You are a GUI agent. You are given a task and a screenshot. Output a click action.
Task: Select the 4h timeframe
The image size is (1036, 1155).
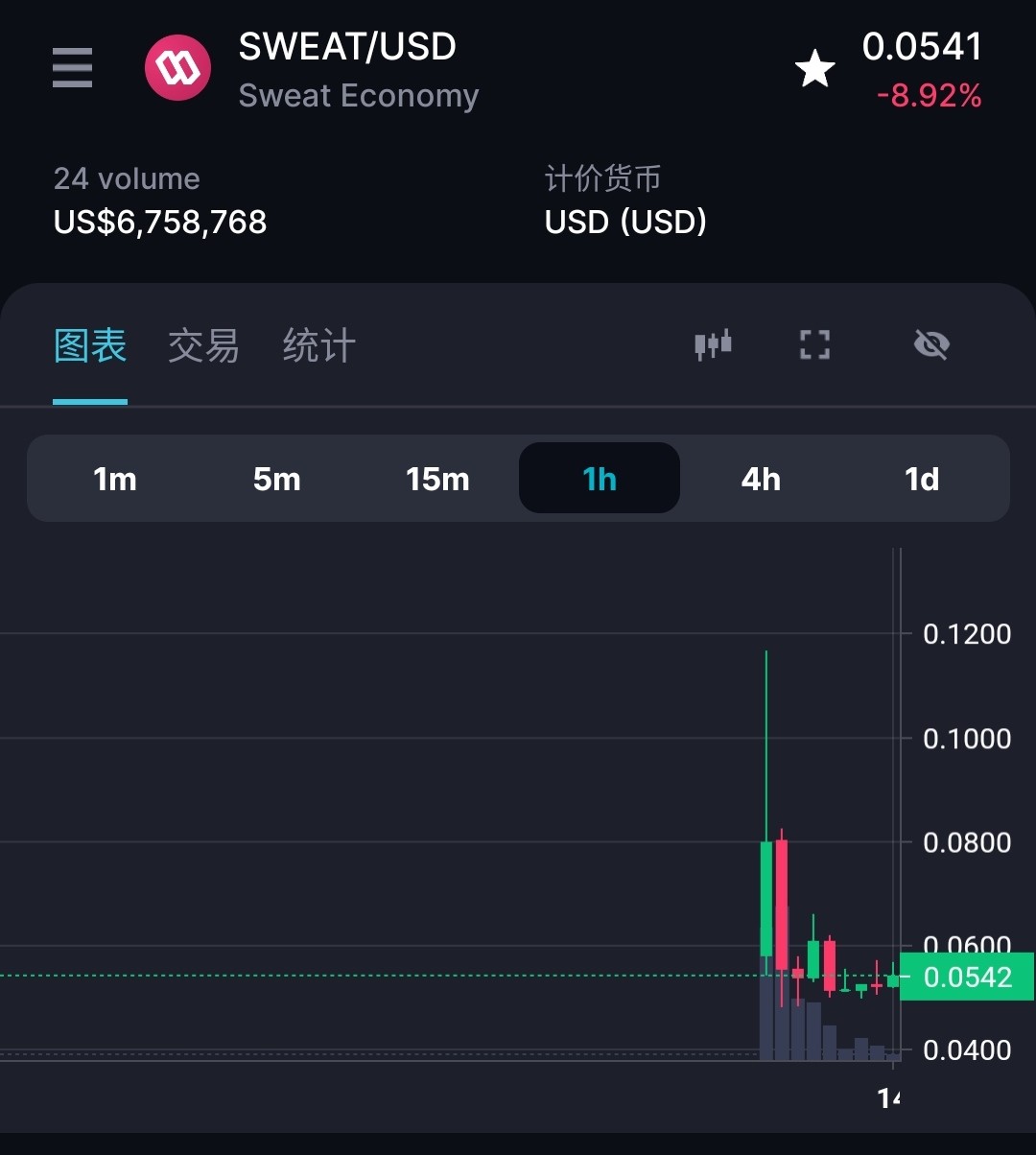coord(761,479)
